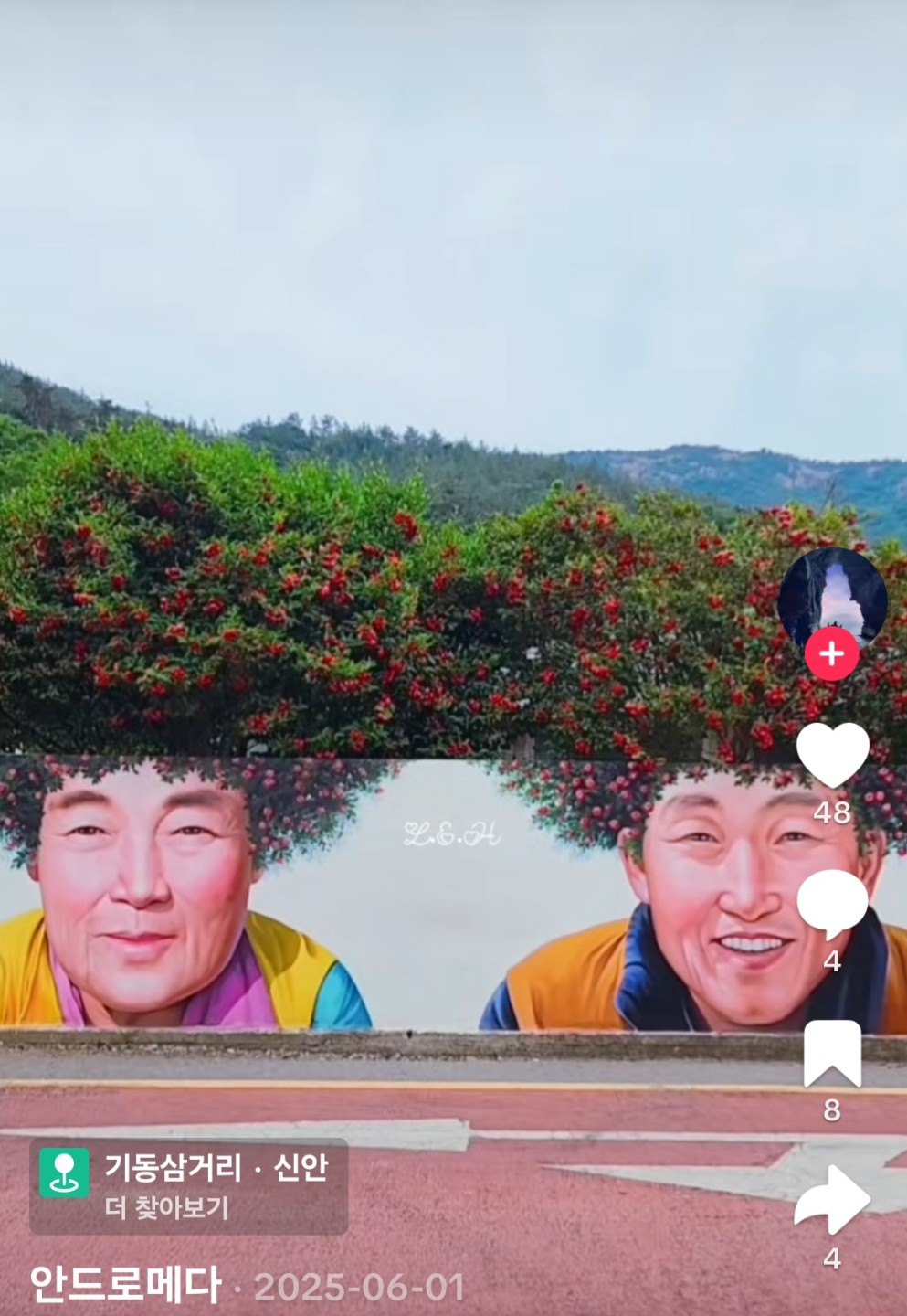This screenshot has width=907, height=1316.
Task: Open the 안드로메다 username
Action: pos(125,1285)
